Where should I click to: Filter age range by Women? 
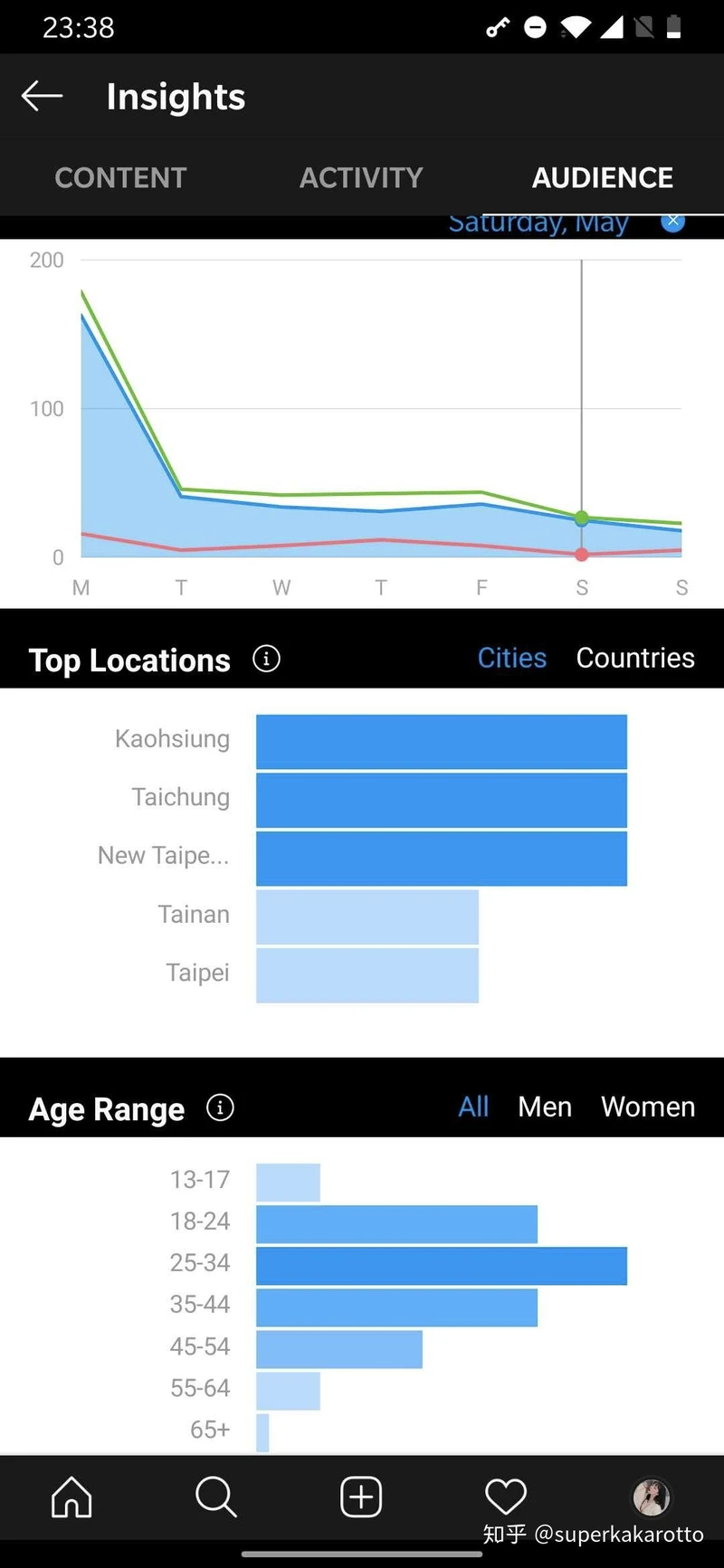[x=648, y=1107]
